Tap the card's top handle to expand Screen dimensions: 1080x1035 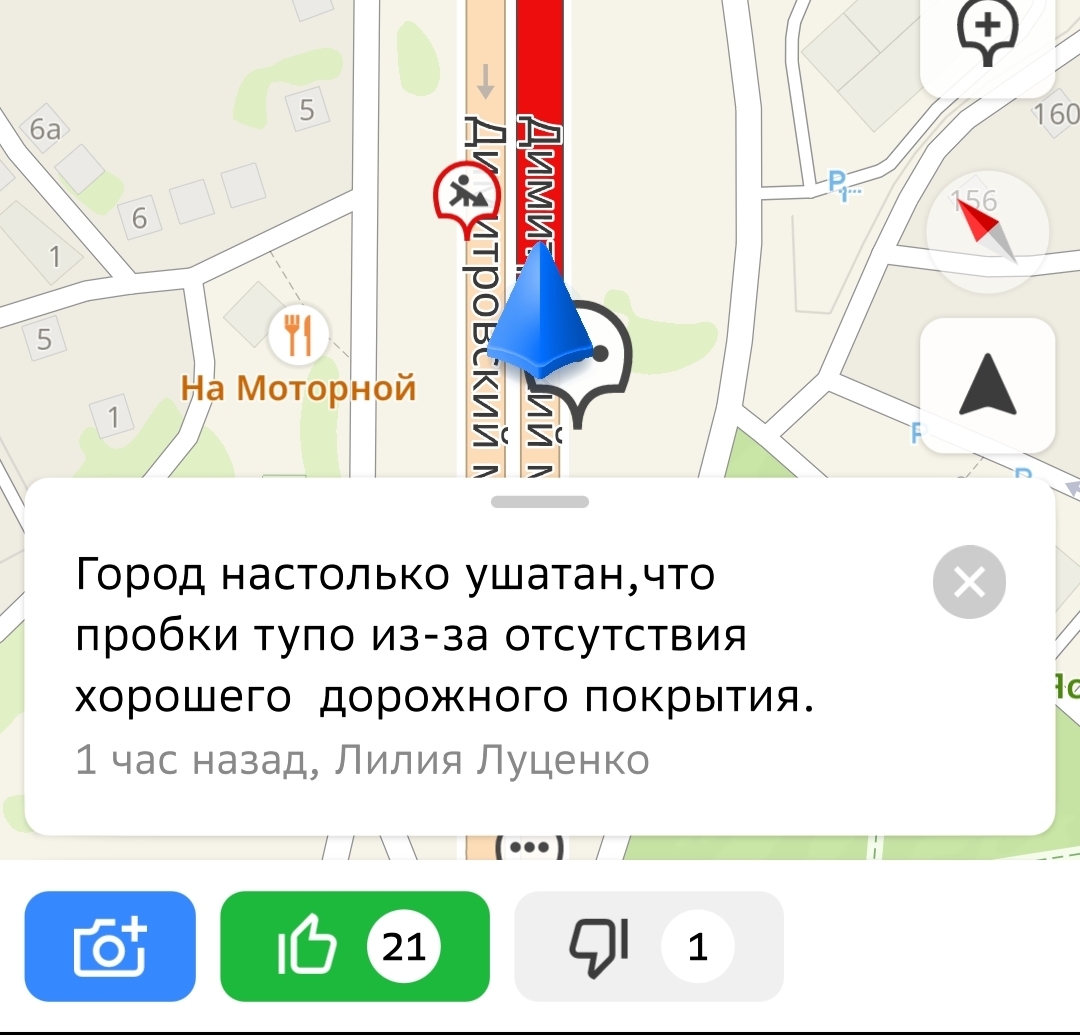[x=540, y=502]
